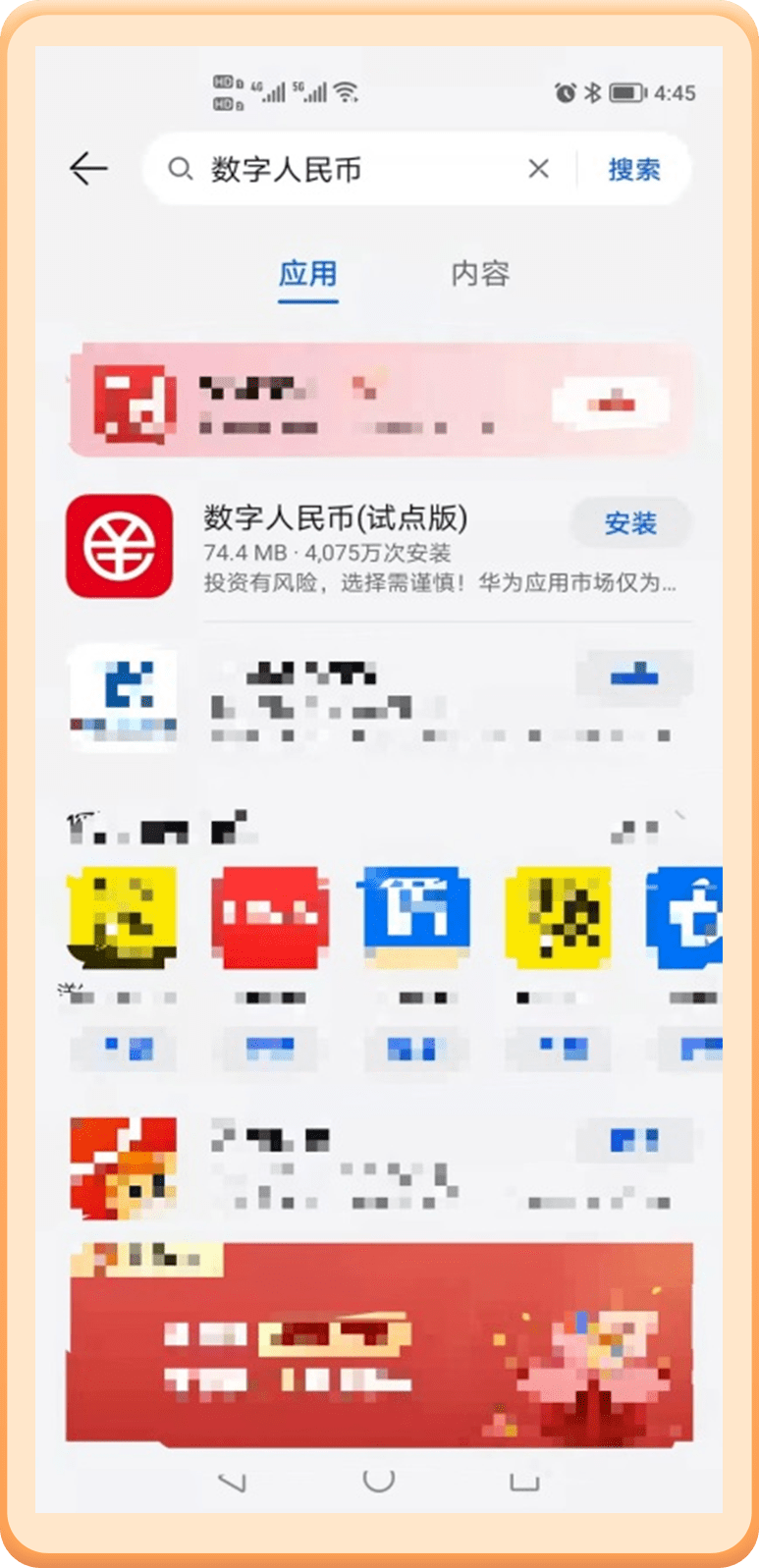The height and width of the screenshot is (1568, 759).
Task: Go back using the arrow icon
Action: [x=88, y=169]
